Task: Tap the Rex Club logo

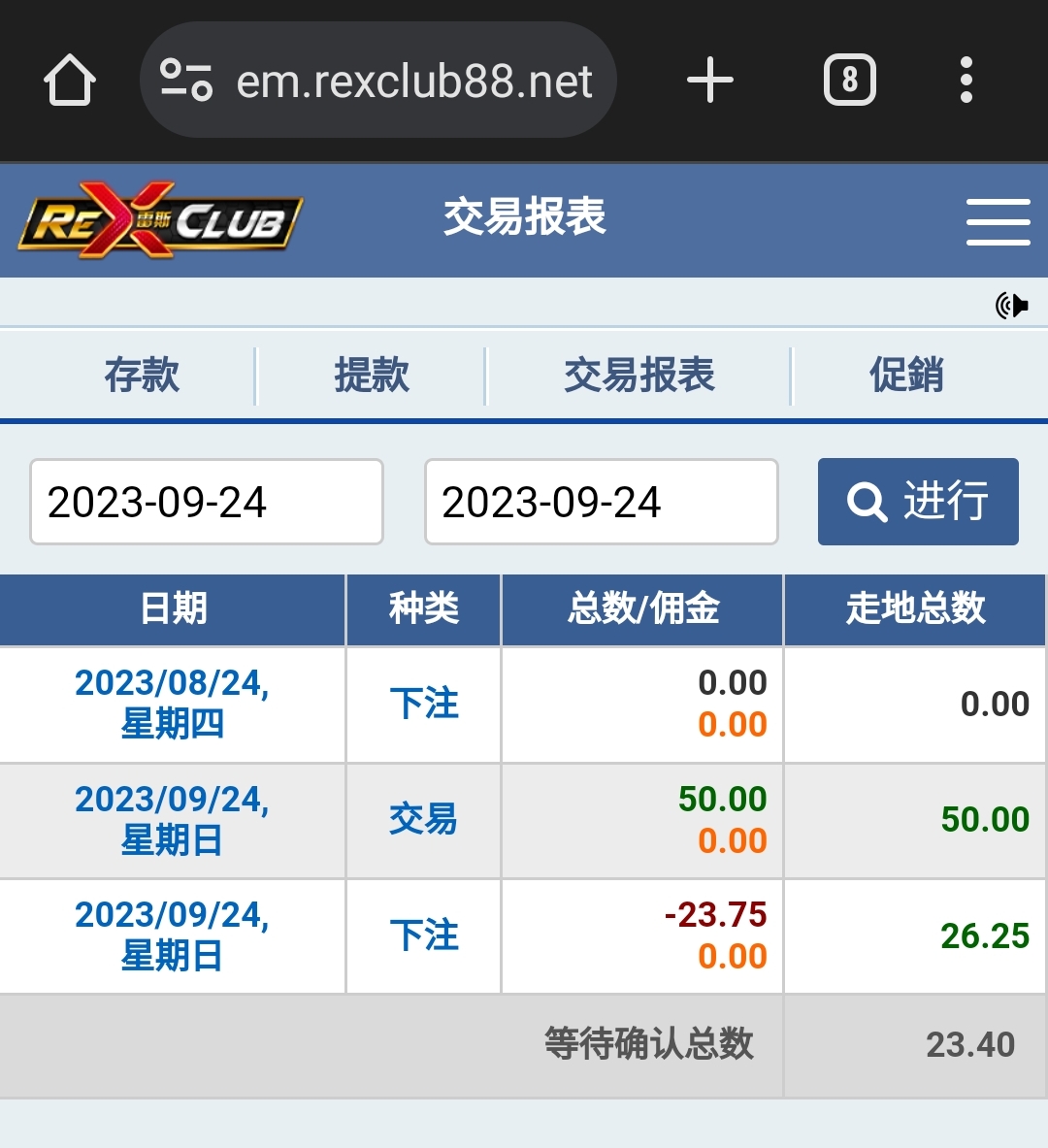Action: point(160,220)
